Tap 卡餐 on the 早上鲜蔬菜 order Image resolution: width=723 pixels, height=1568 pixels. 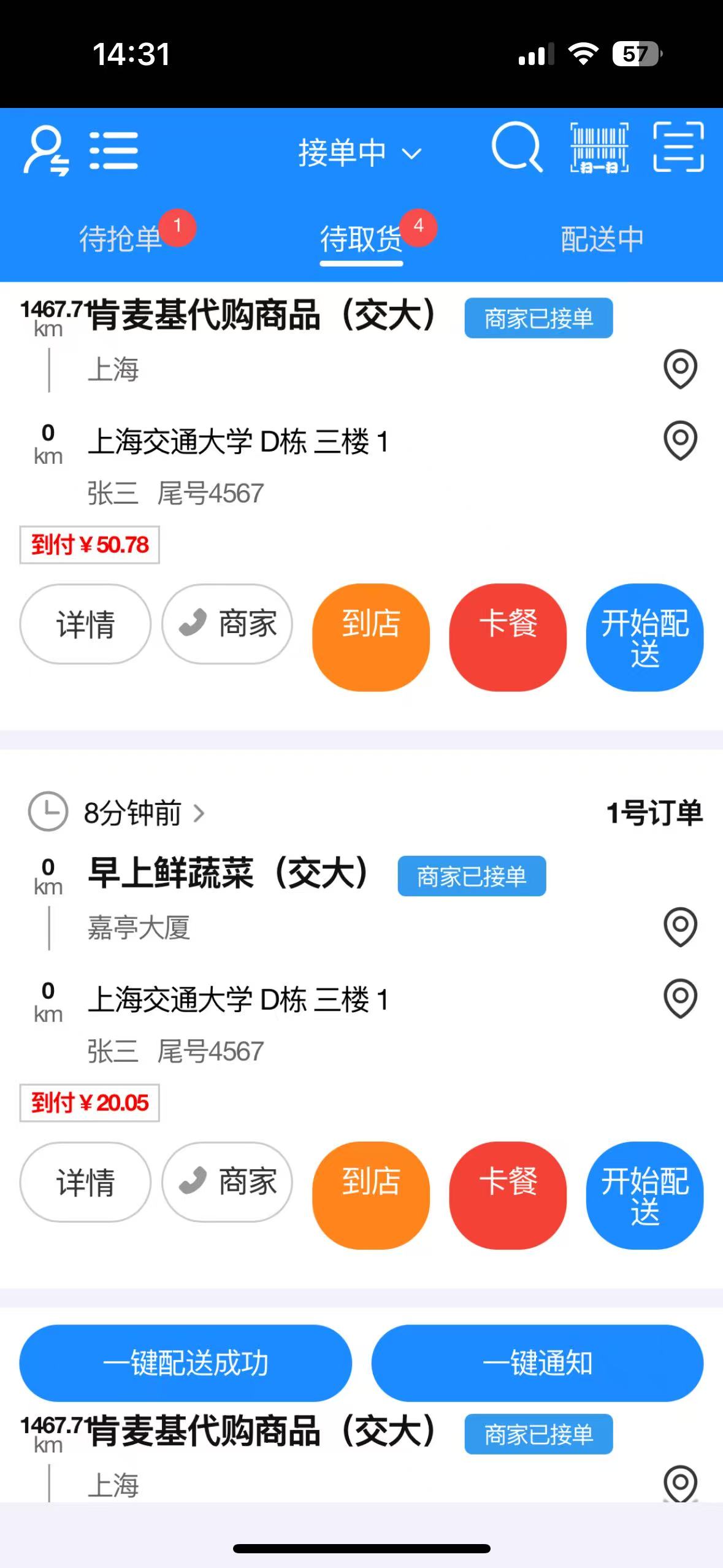tap(508, 1195)
